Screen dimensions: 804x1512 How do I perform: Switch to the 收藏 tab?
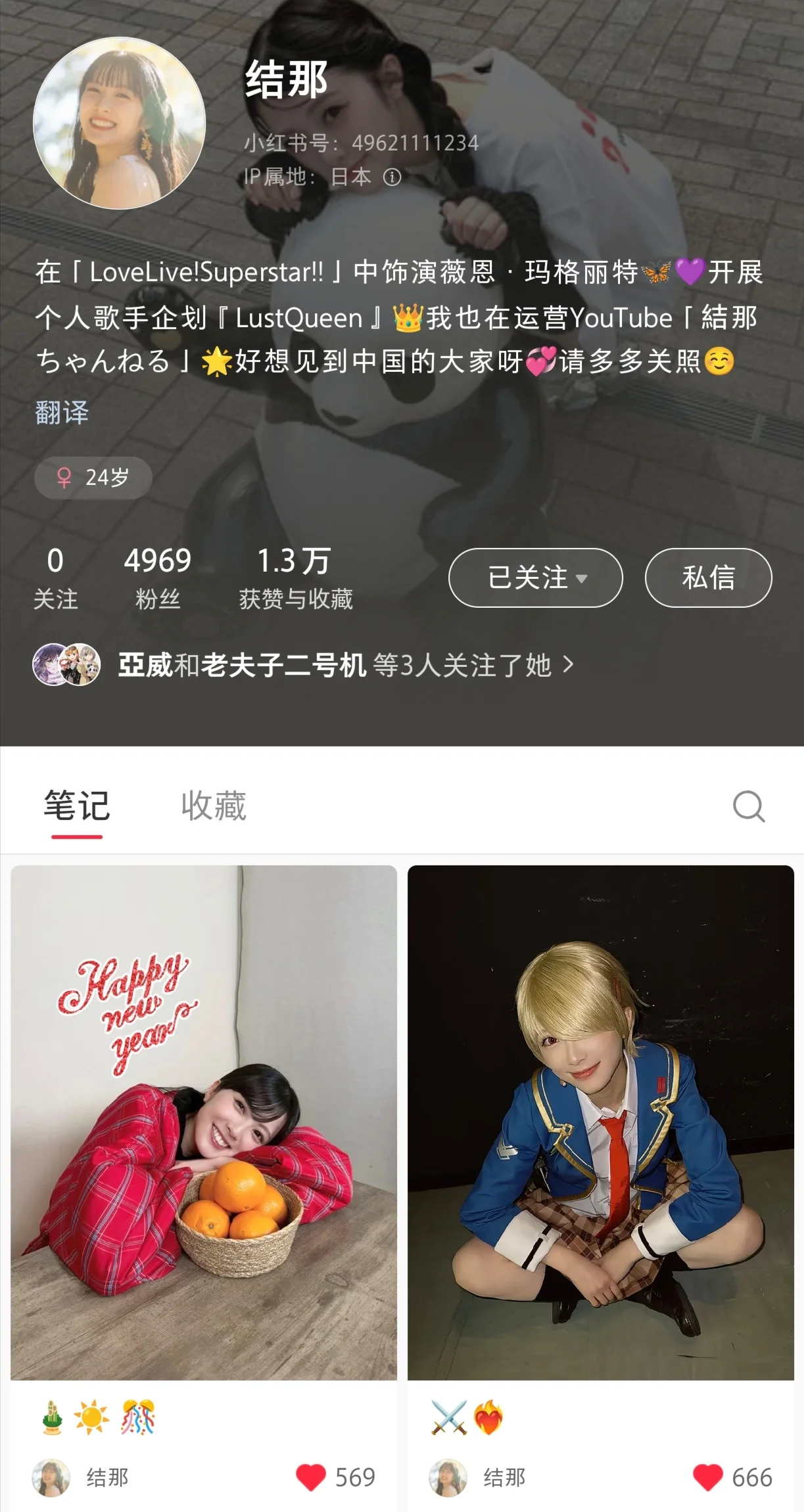[x=214, y=806]
